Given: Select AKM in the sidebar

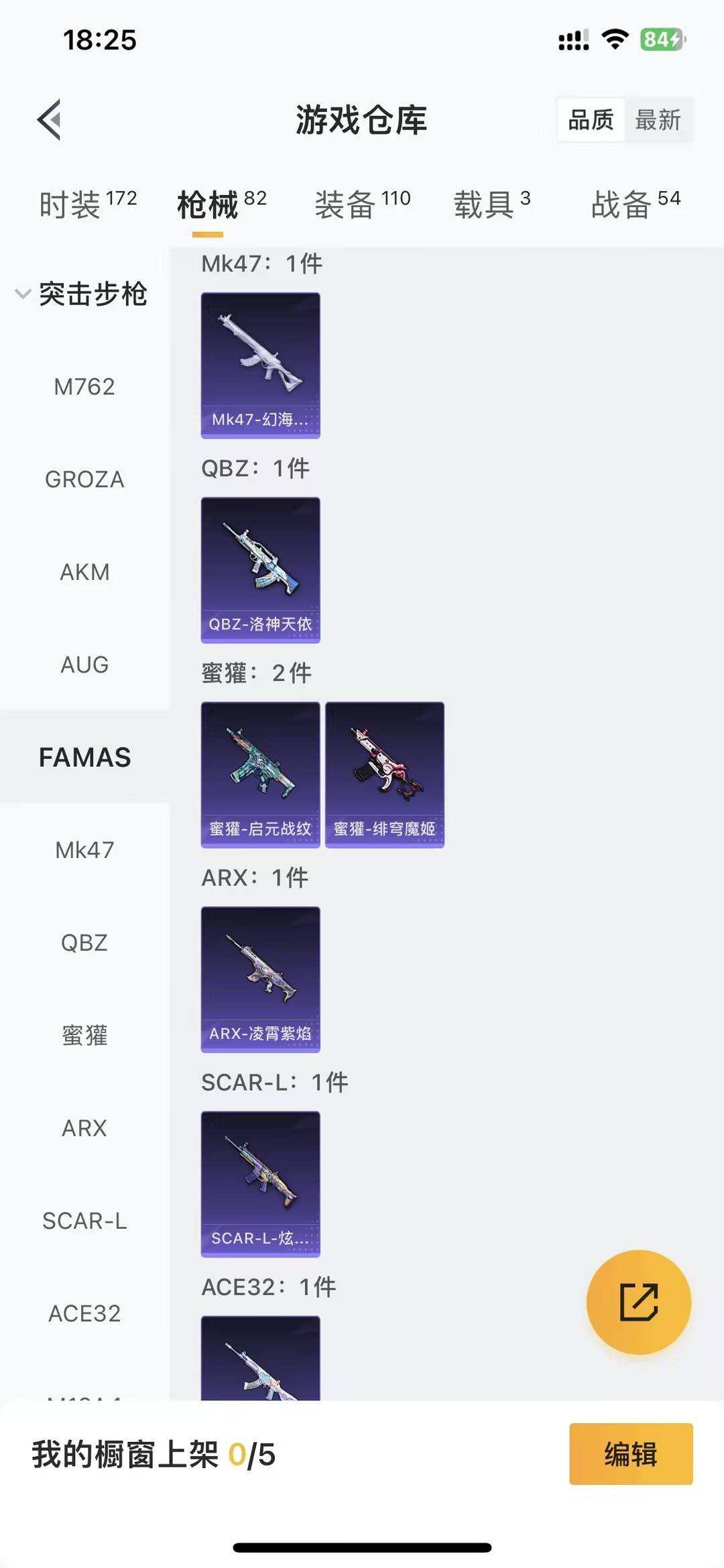Looking at the screenshot, I should (84, 572).
